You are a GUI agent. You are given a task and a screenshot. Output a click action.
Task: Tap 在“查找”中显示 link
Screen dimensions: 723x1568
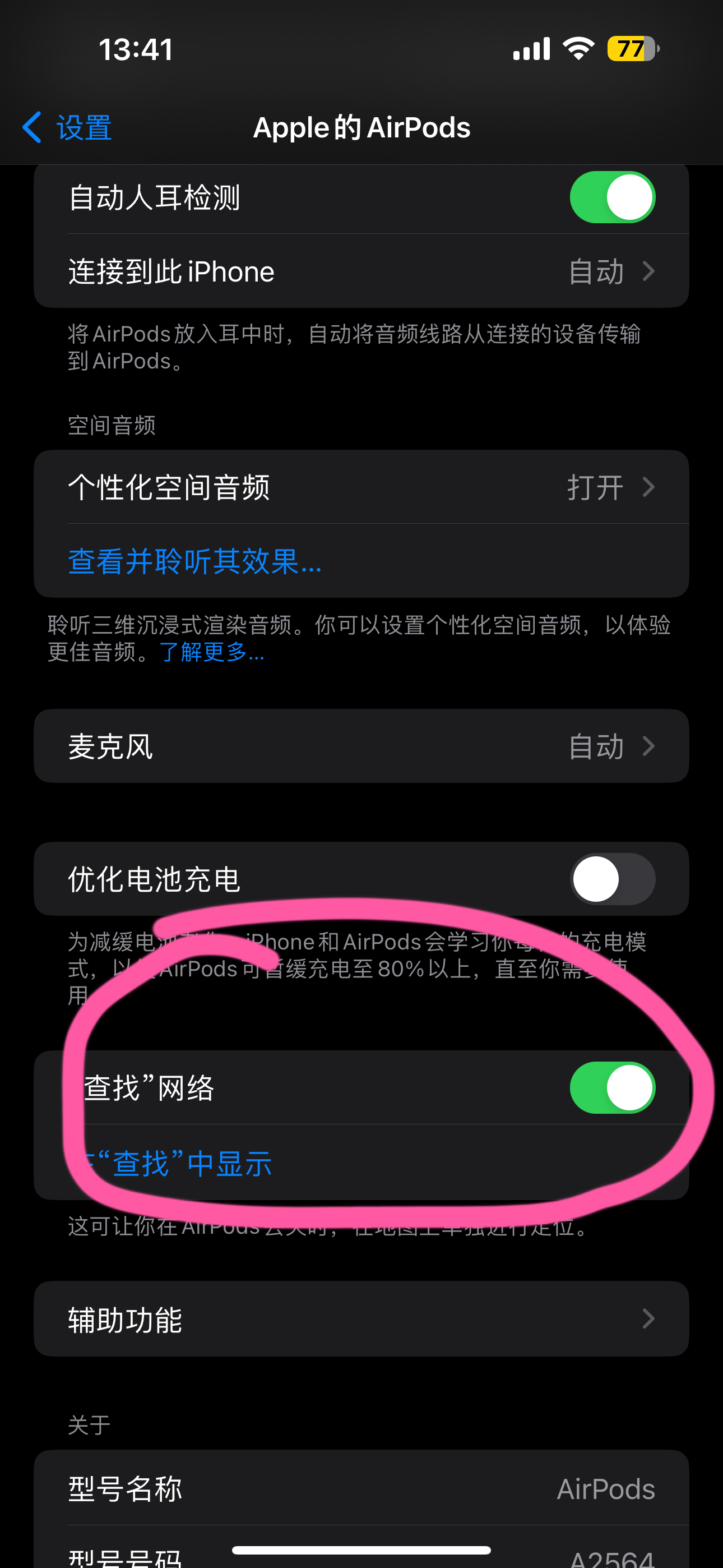tap(183, 1164)
